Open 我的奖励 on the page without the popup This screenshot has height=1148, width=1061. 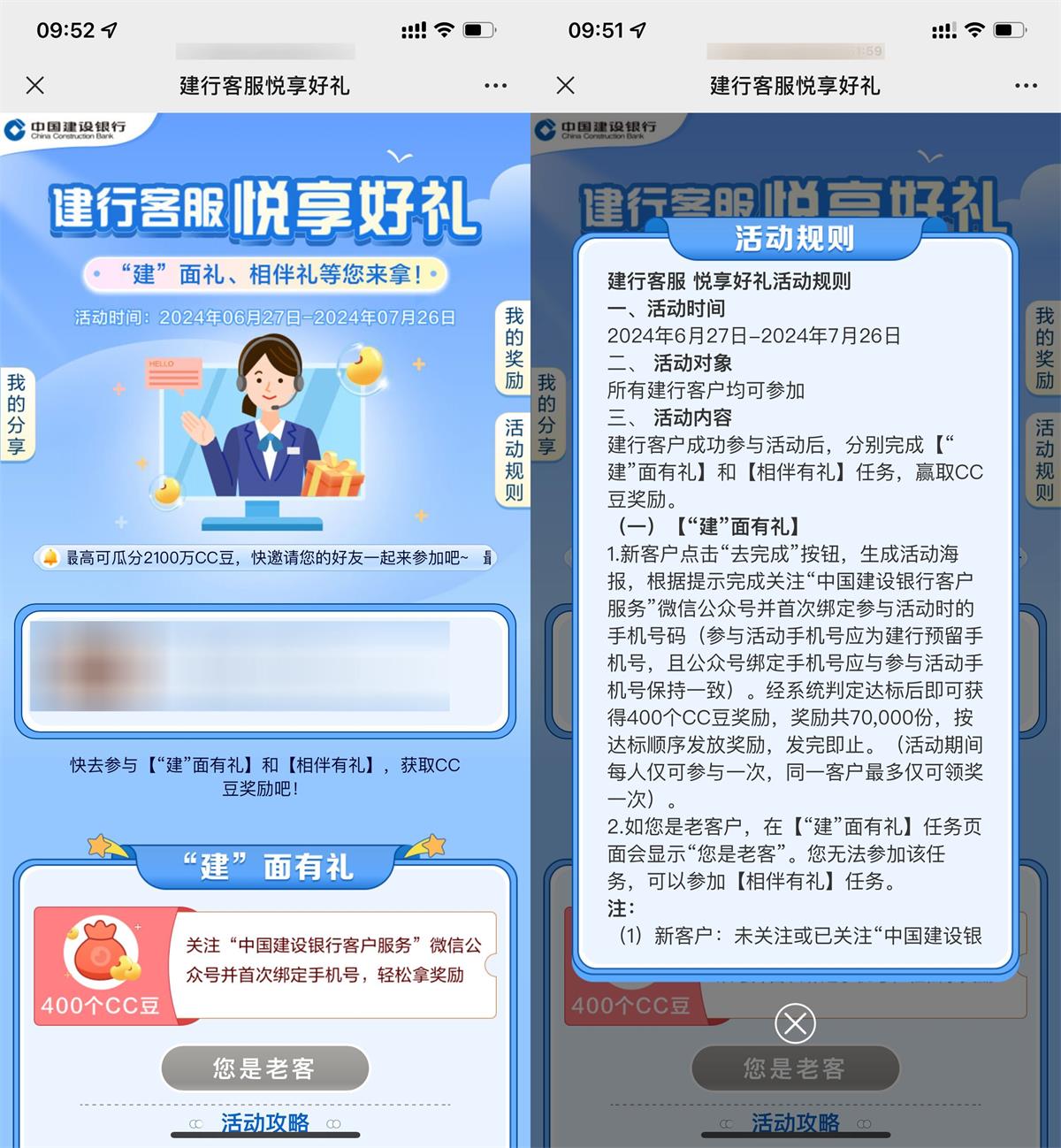(514, 348)
